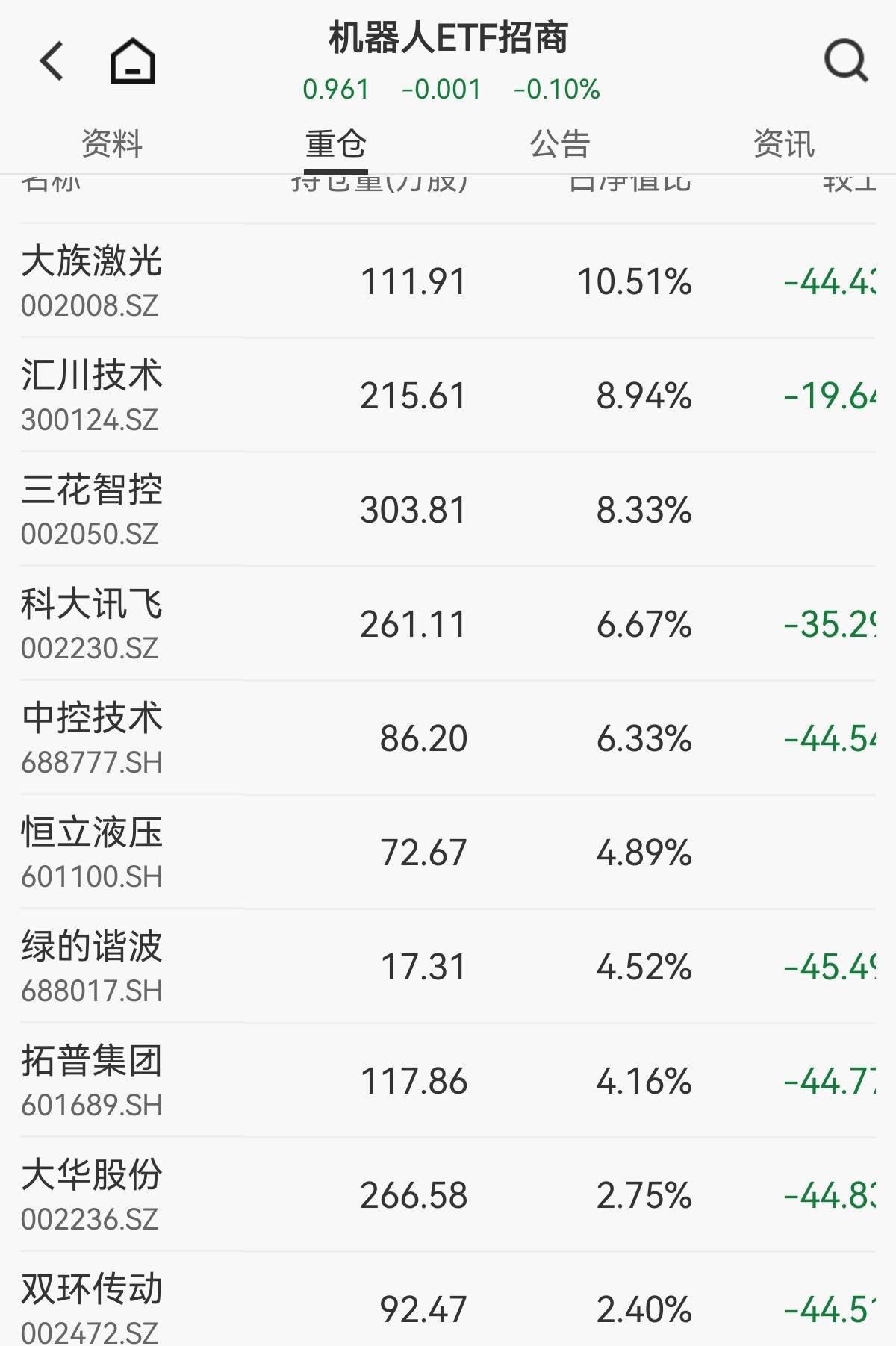
Task: Open 恒立液压 stock details
Action: [x=448, y=853]
